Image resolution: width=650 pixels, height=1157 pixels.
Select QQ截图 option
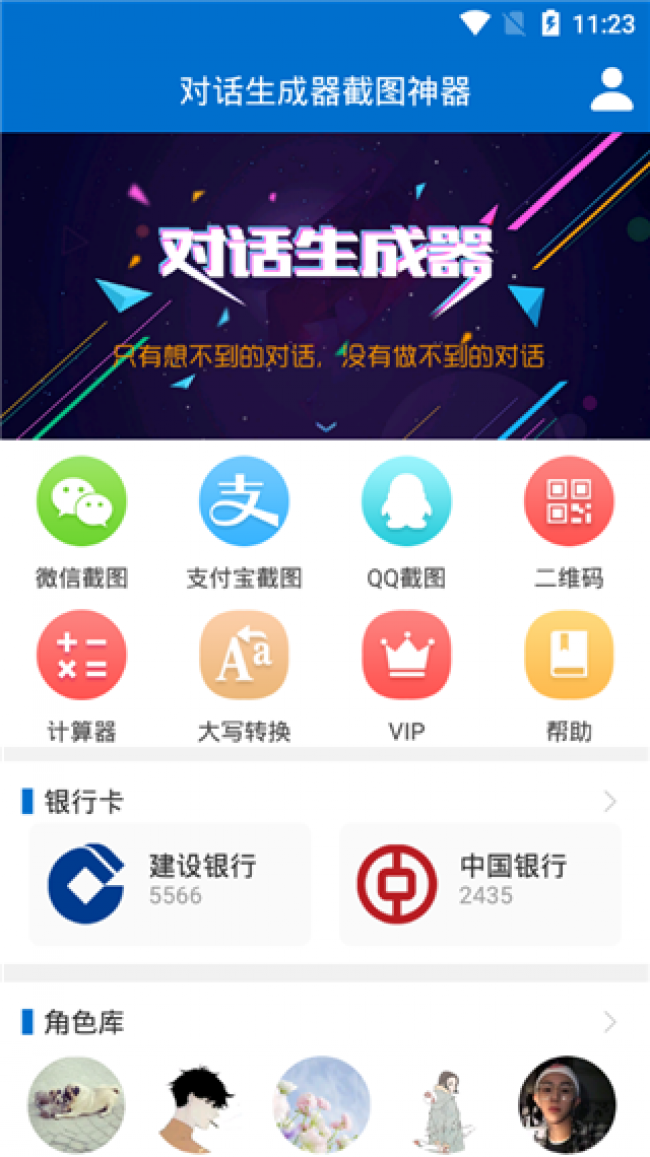click(406, 502)
